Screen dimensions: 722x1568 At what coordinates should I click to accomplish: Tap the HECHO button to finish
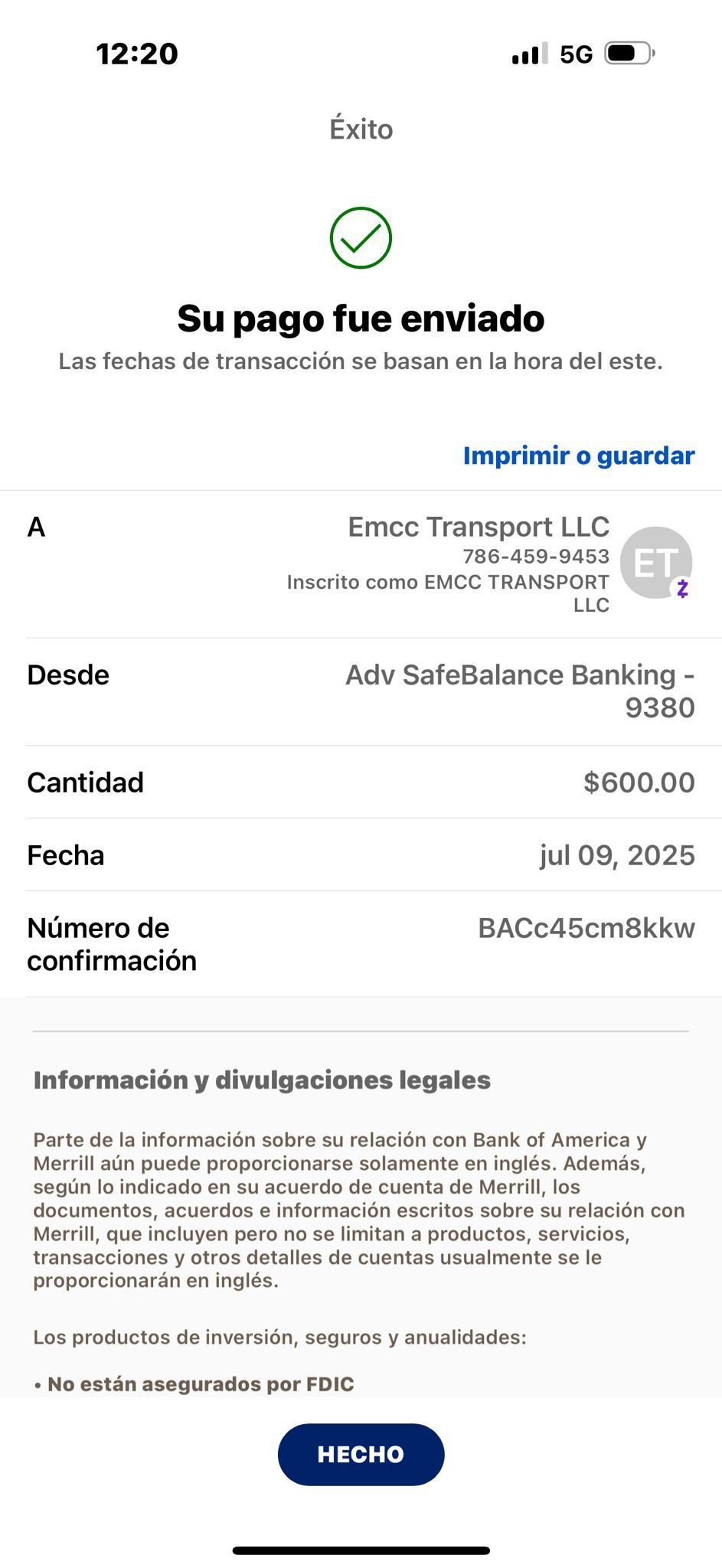click(361, 1454)
